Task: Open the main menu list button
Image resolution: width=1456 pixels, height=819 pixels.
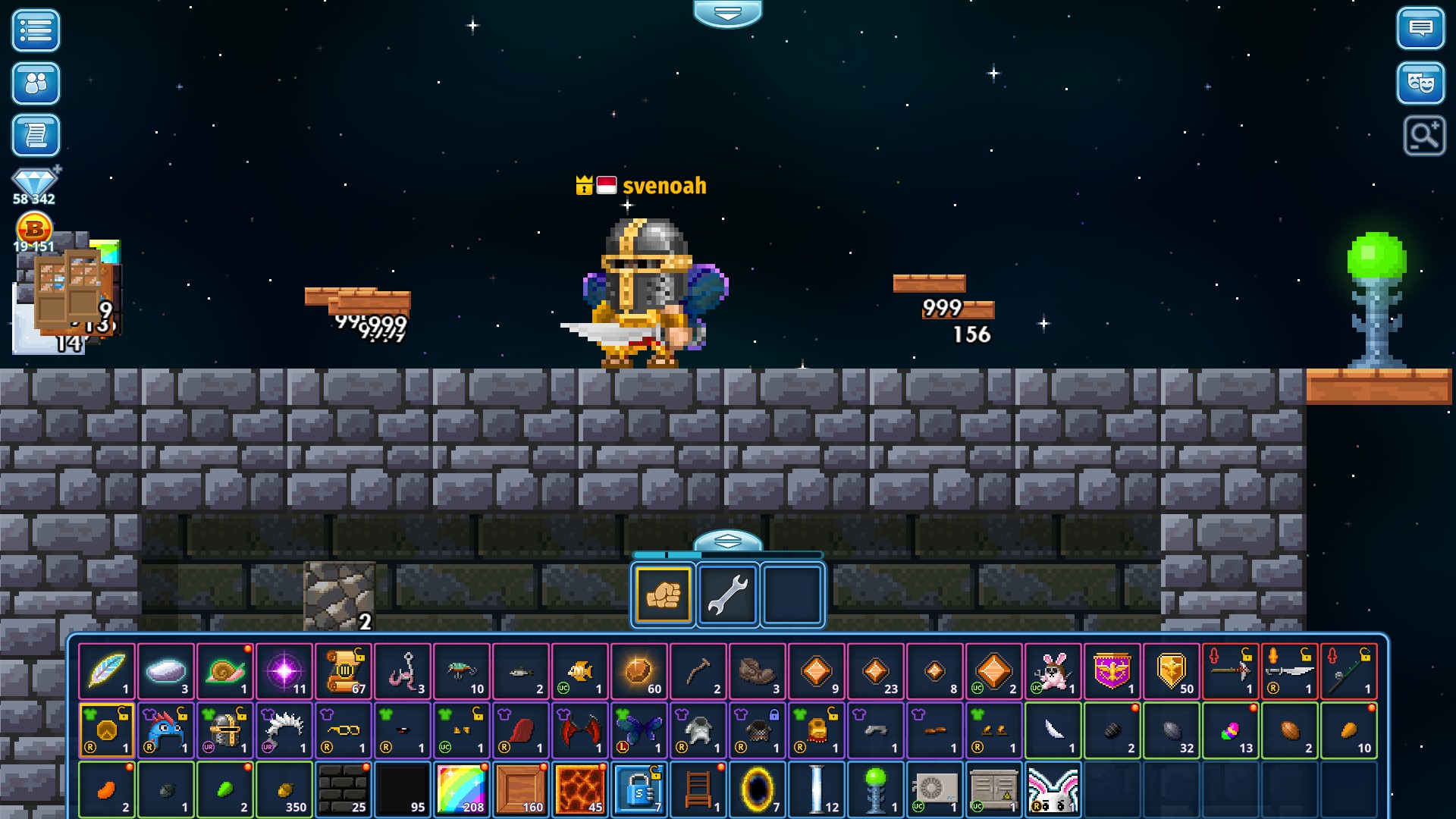Action: (x=36, y=30)
